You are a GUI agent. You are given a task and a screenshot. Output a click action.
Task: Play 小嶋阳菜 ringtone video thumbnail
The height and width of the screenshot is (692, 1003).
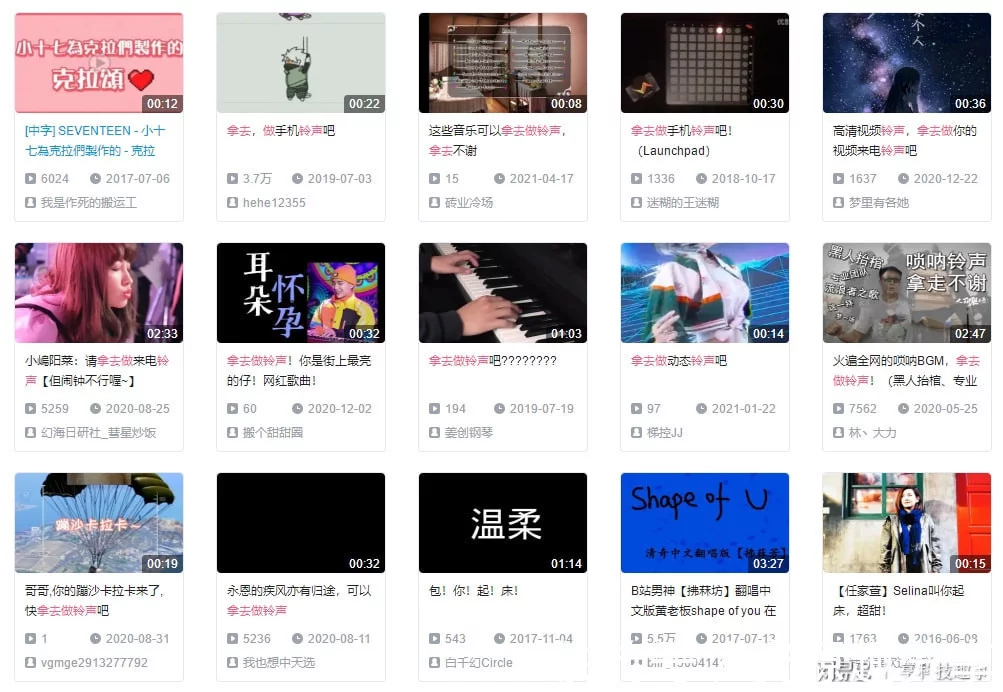point(99,293)
